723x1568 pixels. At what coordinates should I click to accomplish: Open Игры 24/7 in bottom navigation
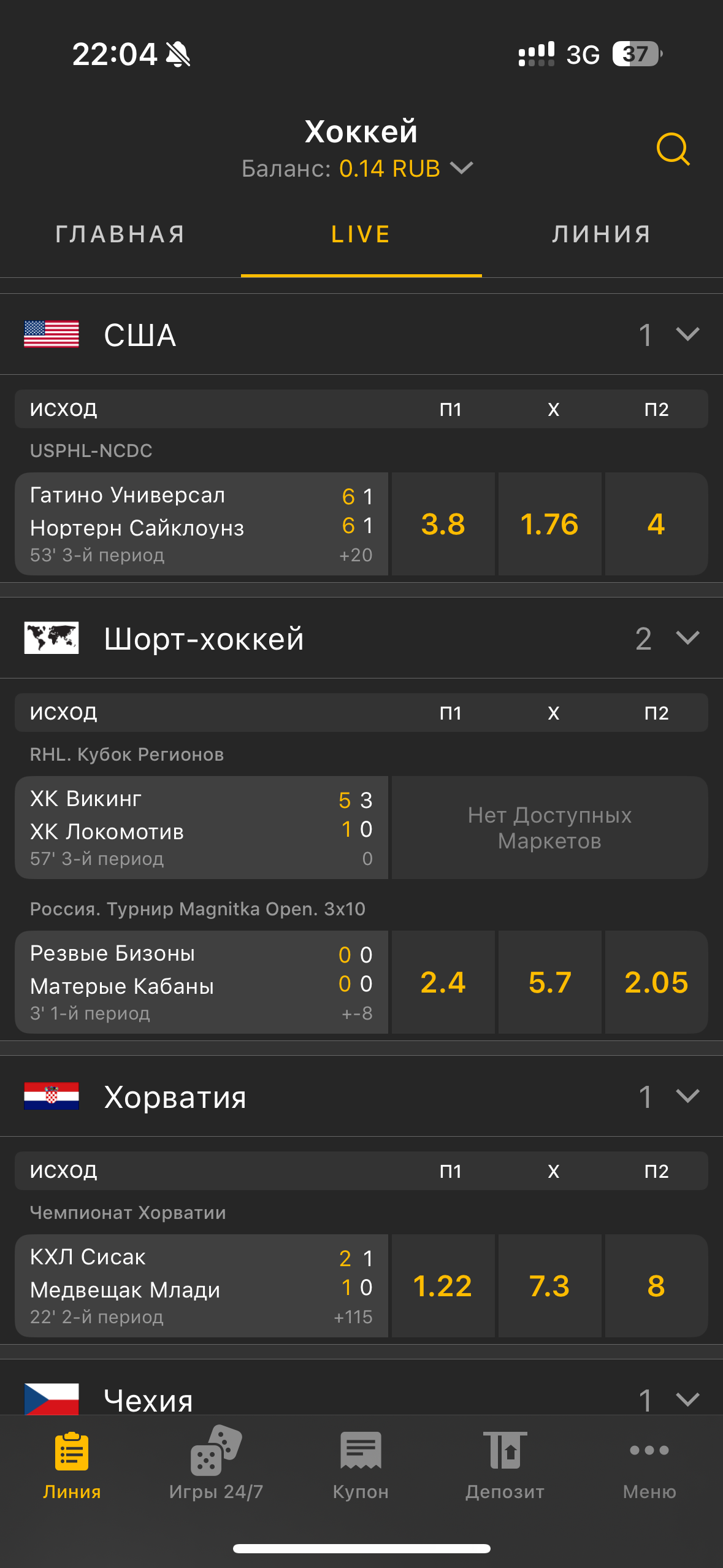pyautogui.click(x=216, y=1464)
